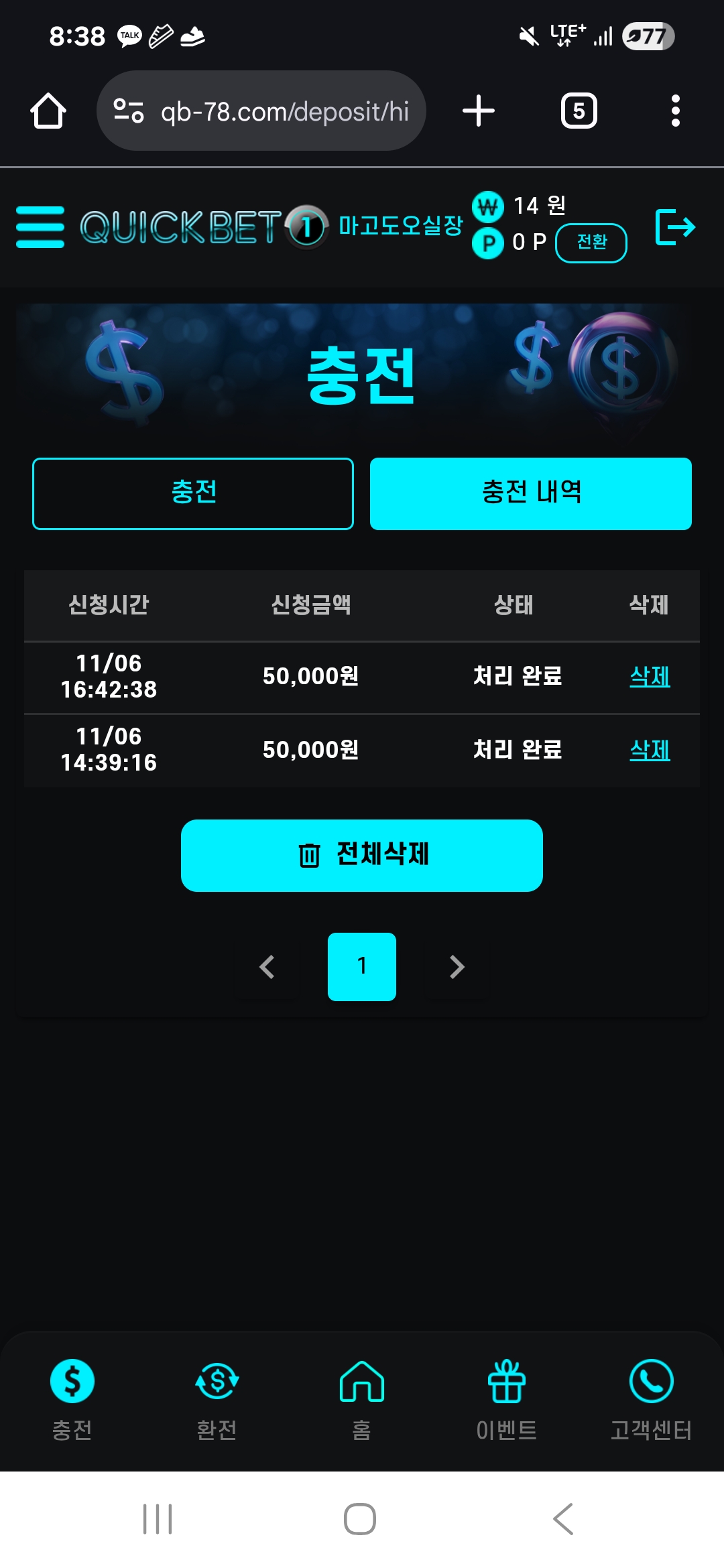This screenshot has width=724, height=1568.
Task: Click the 전체삭제 delete all button
Action: click(x=362, y=854)
